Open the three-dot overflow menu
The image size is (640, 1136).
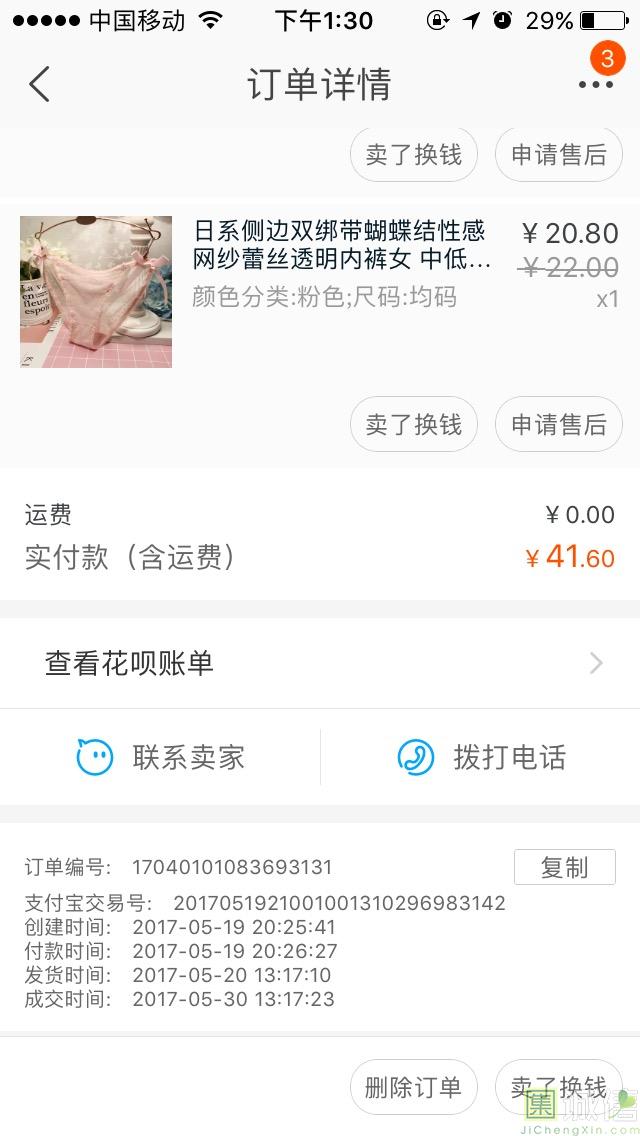pos(596,85)
